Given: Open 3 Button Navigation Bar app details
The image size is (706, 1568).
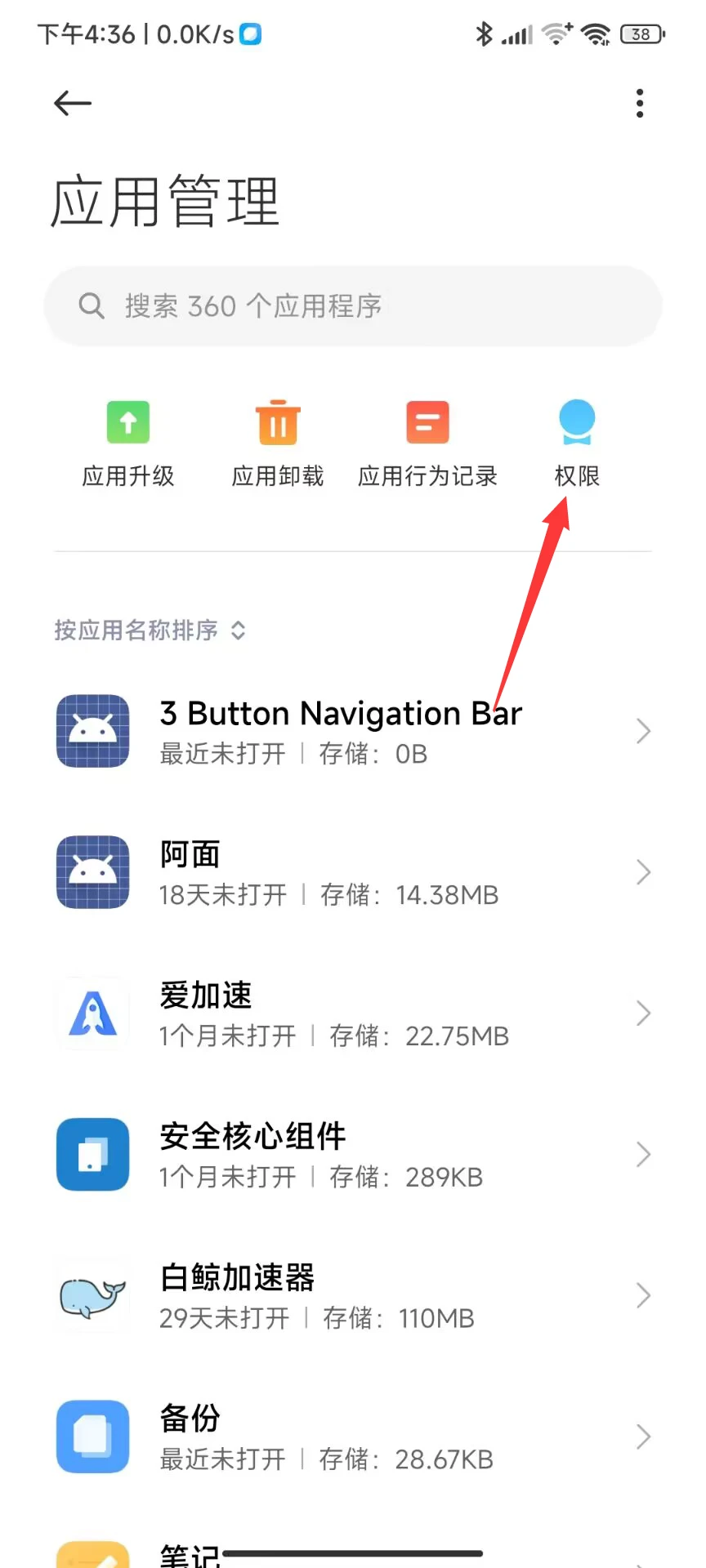Looking at the screenshot, I should 353,732.
